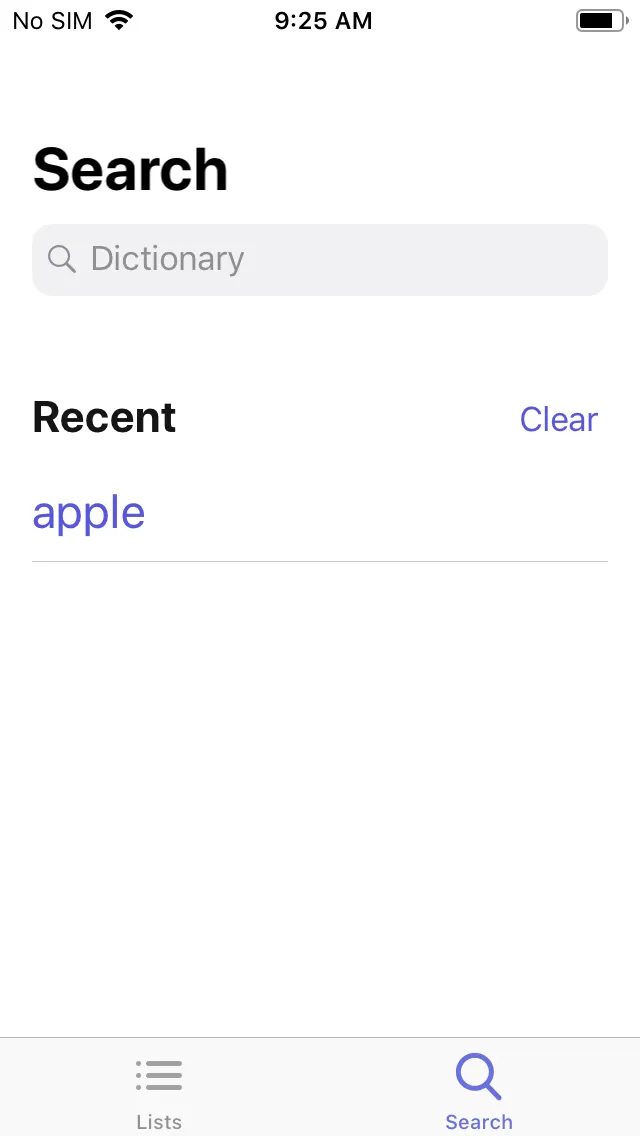
Task: Tap the Dictionary search field
Action: point(320,260)
